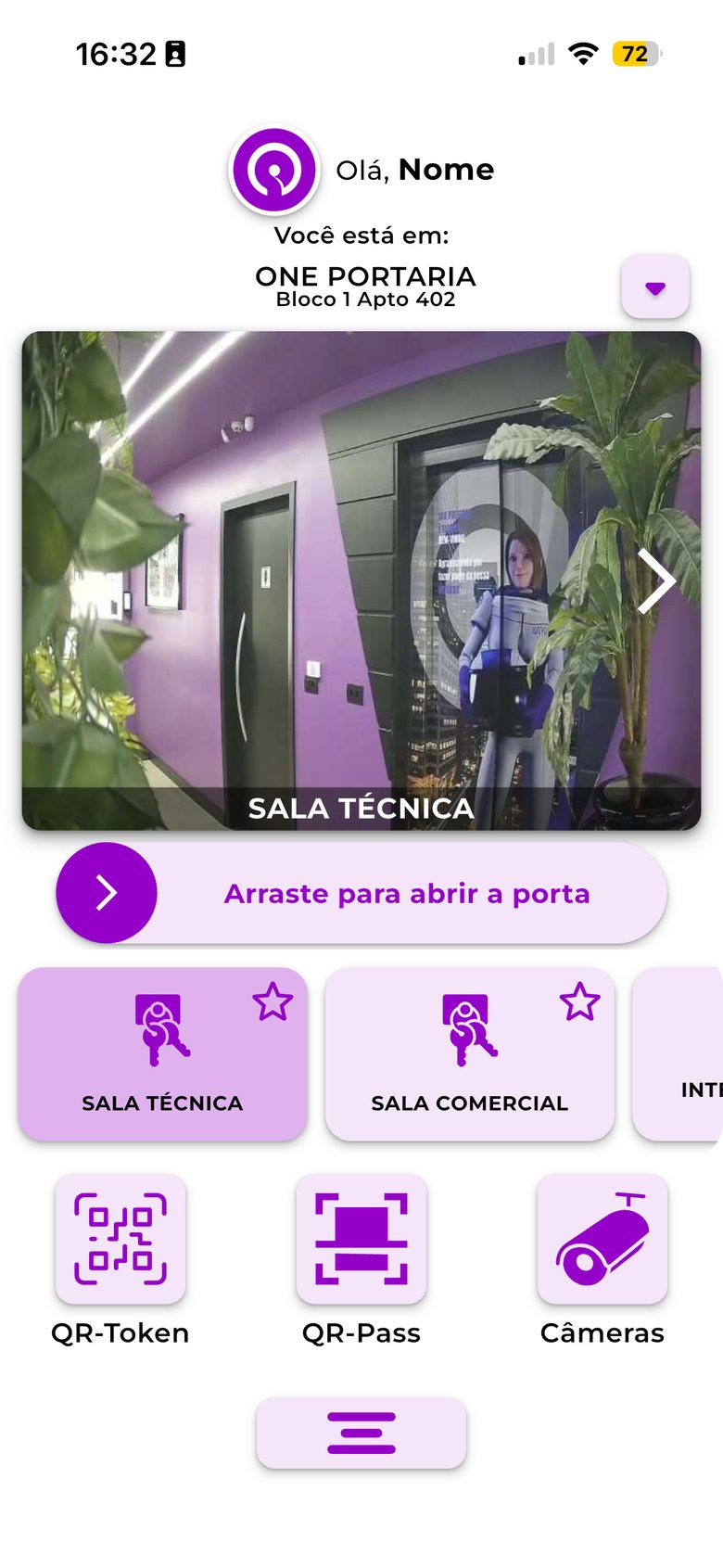Viewport: 723px width, 1568px height.
Task: Expand the ONE PORTARIA location dropdown
Action: [x=655, y=287]
